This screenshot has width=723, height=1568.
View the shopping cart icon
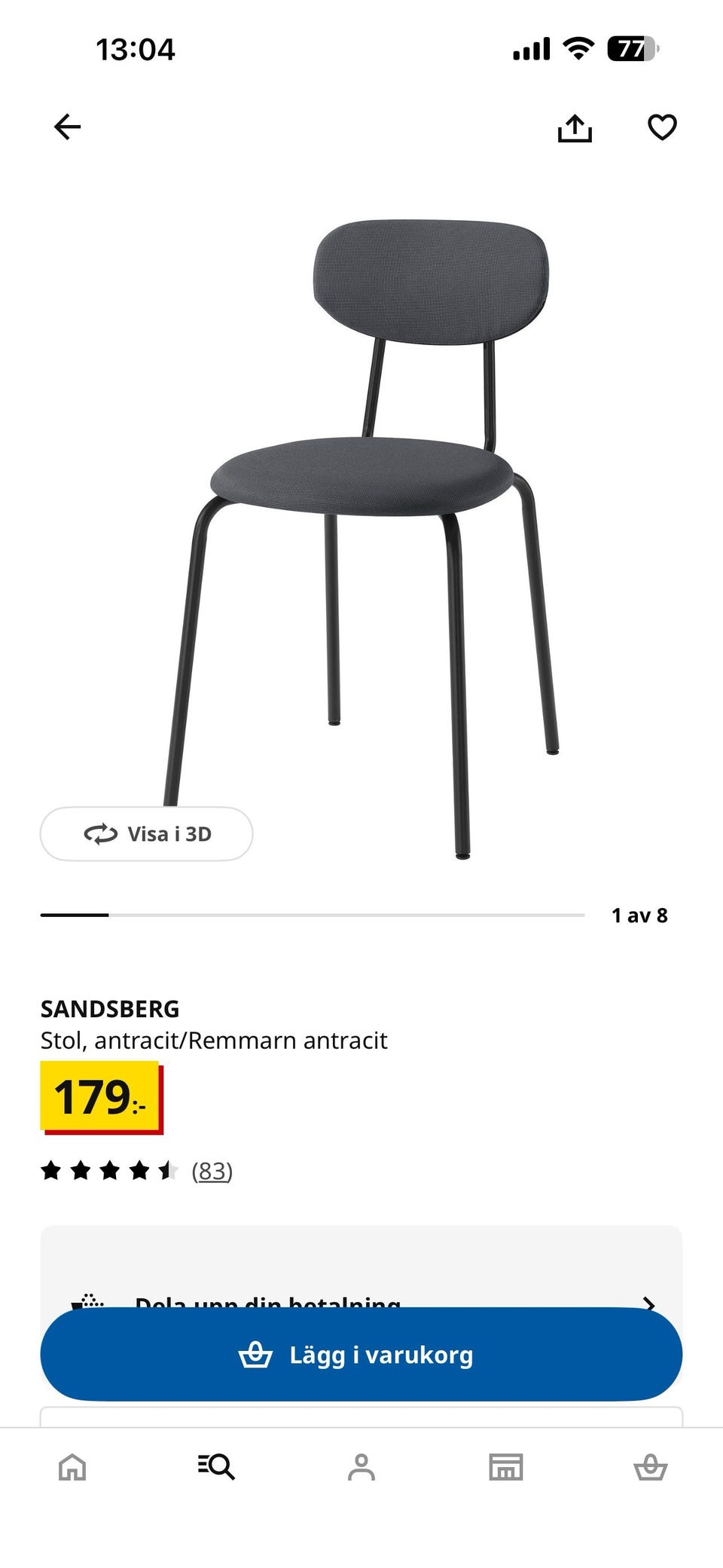click(x=651, y=1467)
